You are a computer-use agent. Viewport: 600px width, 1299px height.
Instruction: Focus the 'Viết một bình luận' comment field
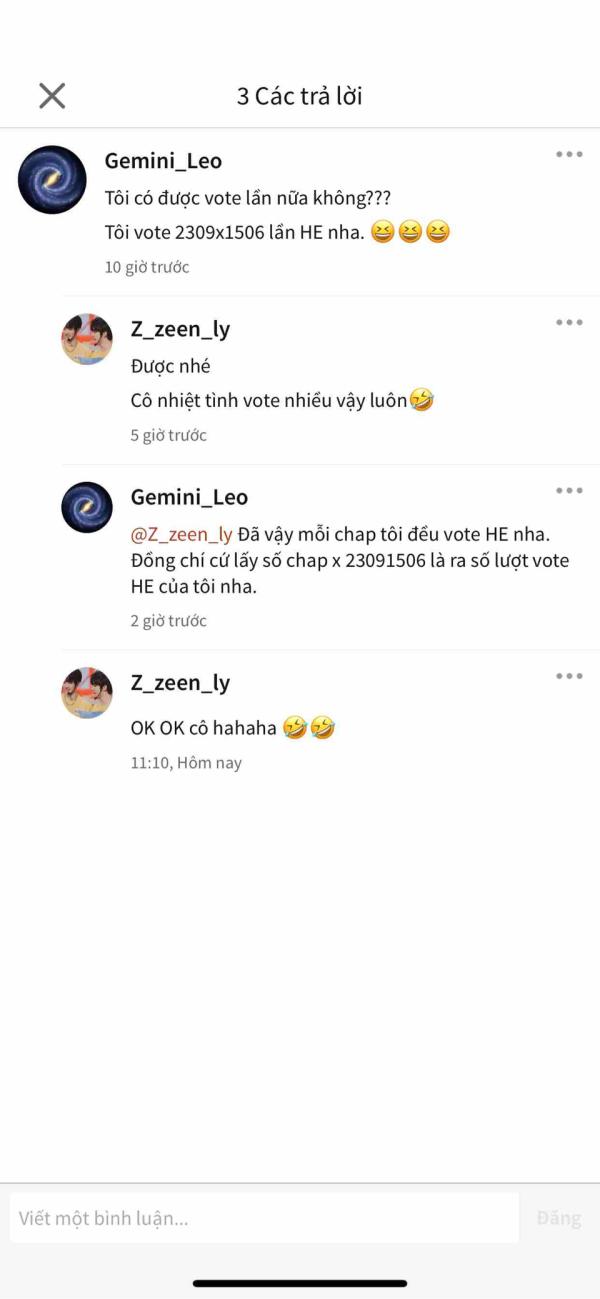pos(264,1218)
